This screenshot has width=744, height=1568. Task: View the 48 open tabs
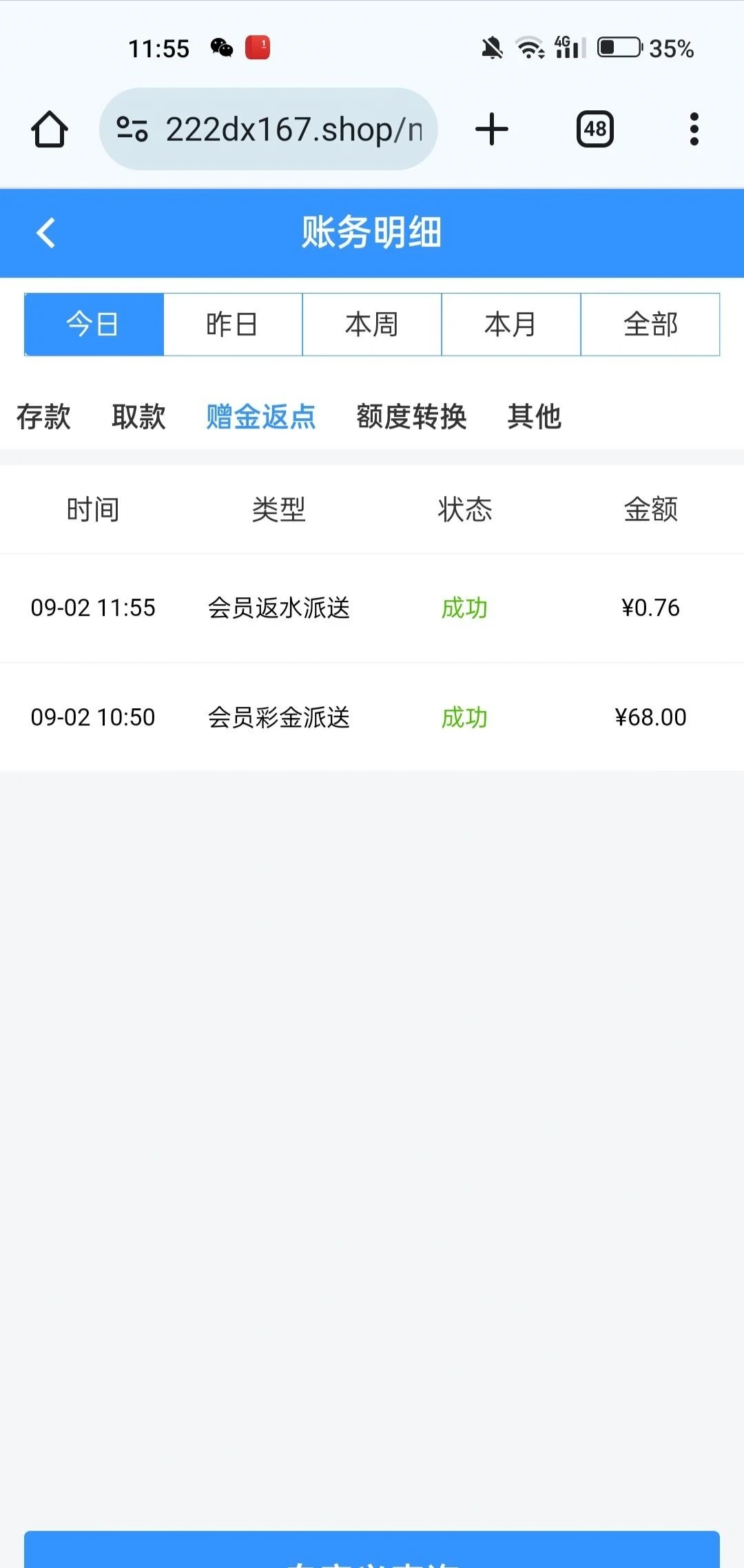[595, 130]
